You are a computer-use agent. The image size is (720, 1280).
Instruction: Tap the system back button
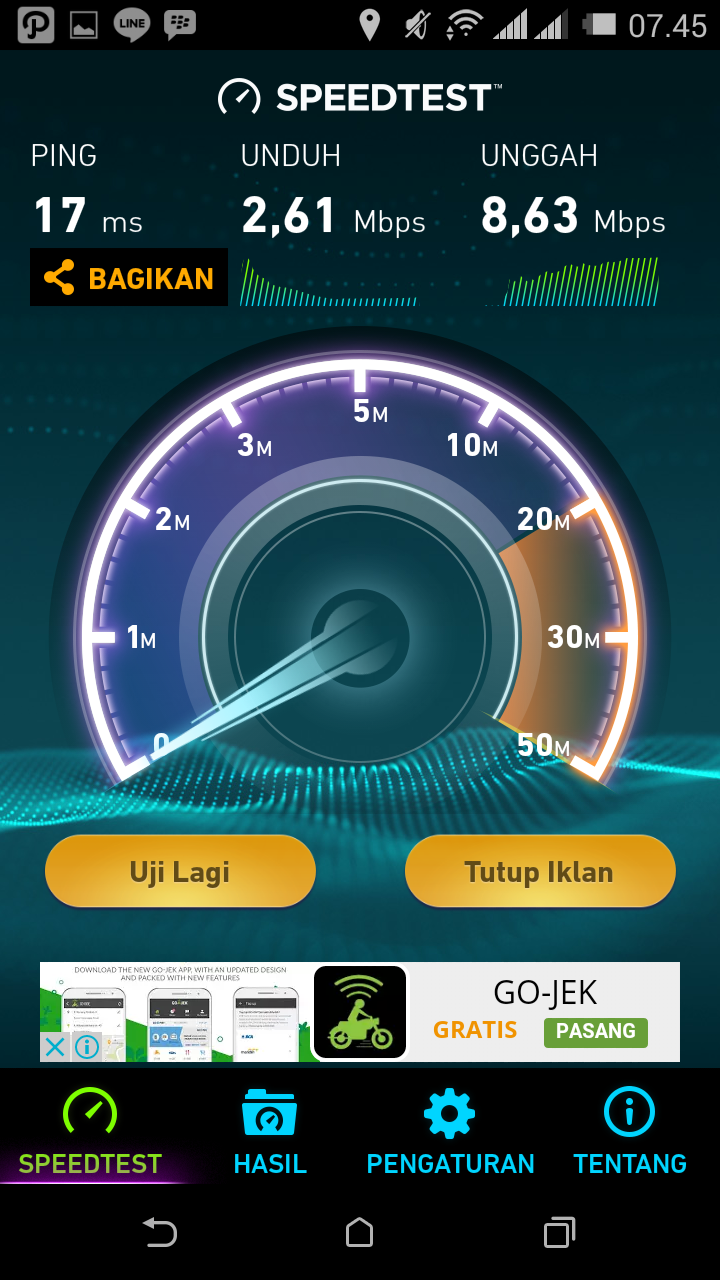tap(160, 1232)
